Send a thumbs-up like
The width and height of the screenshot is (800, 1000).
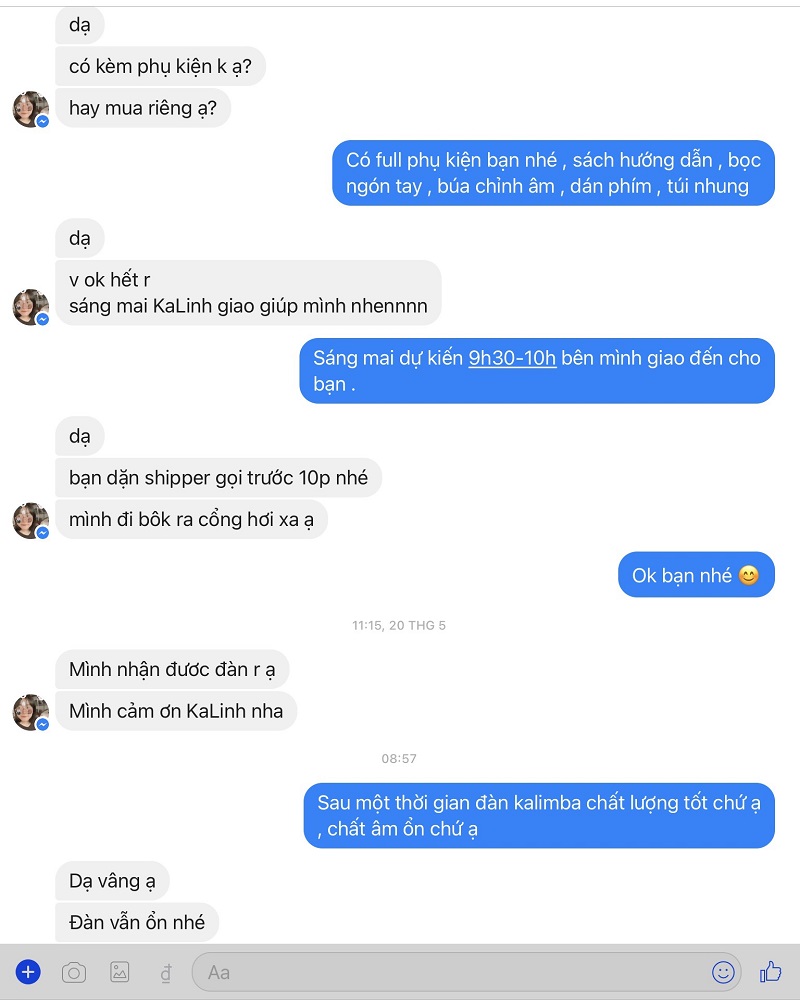(770, 971)
